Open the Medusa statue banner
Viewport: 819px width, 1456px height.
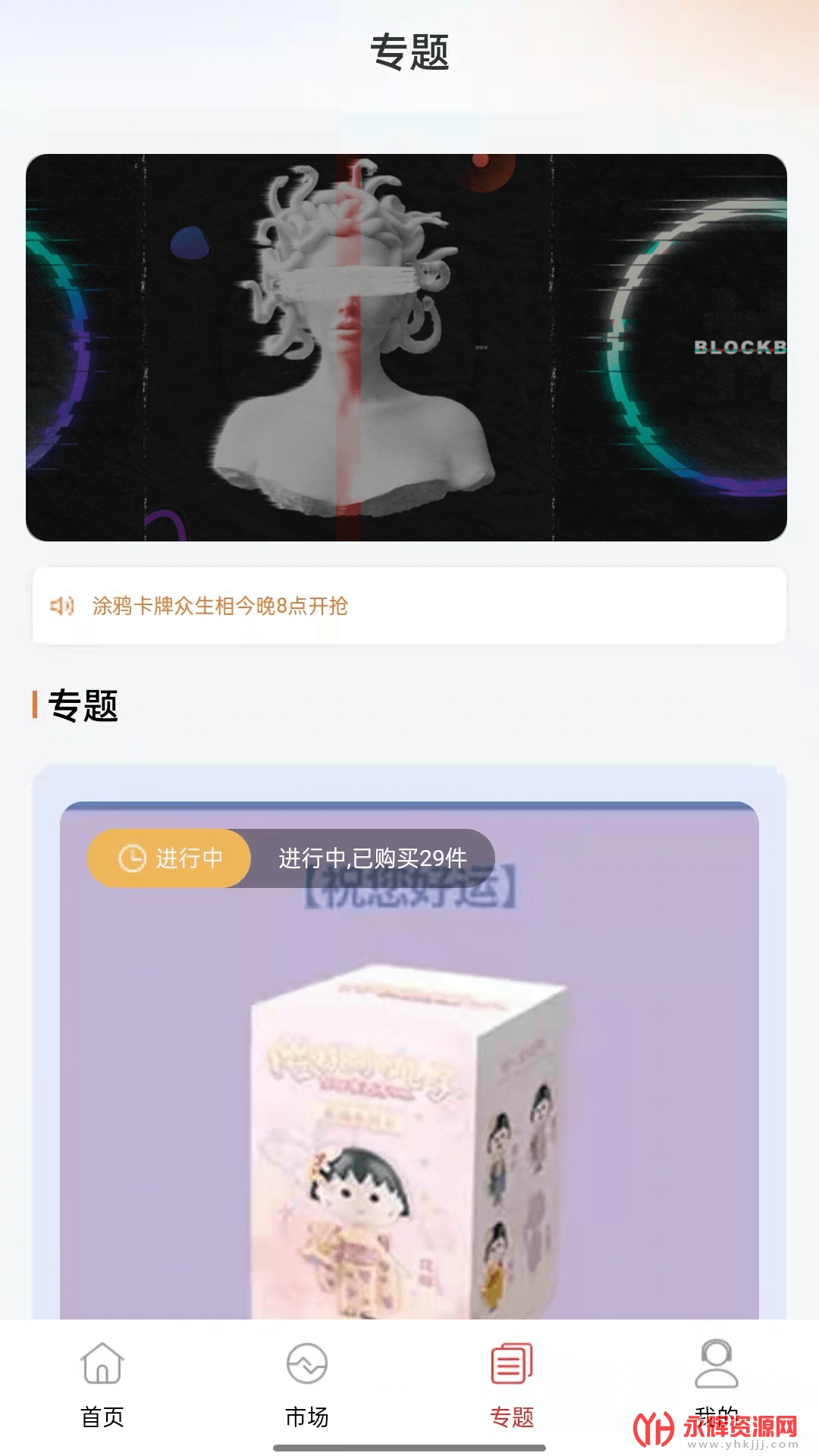(x=406, y=347)
